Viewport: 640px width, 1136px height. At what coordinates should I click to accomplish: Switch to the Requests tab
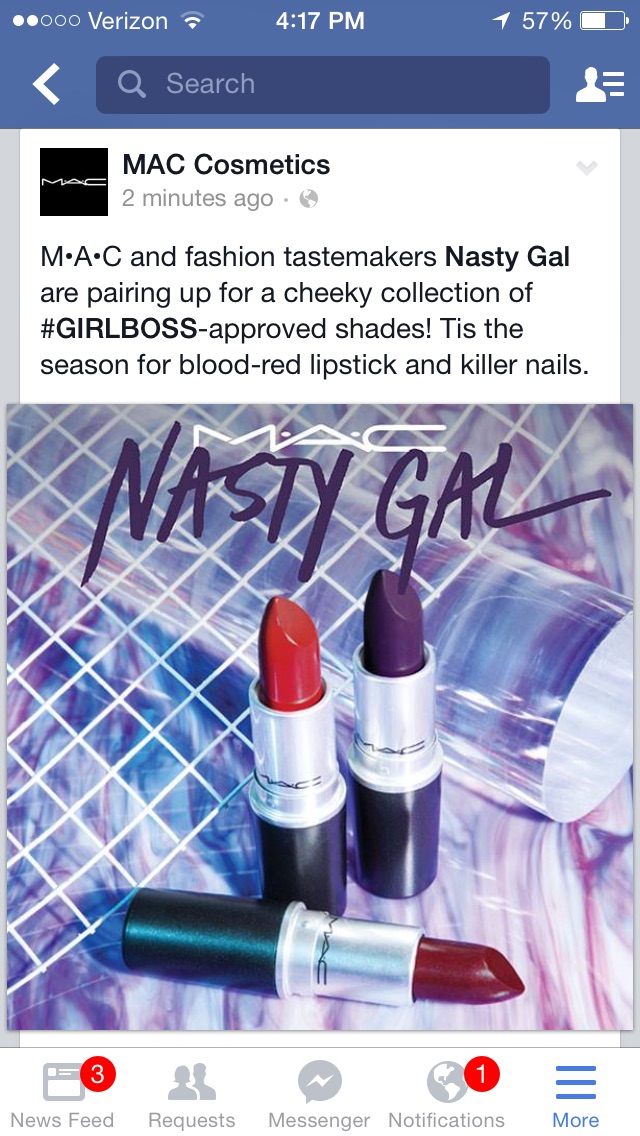191,1094
